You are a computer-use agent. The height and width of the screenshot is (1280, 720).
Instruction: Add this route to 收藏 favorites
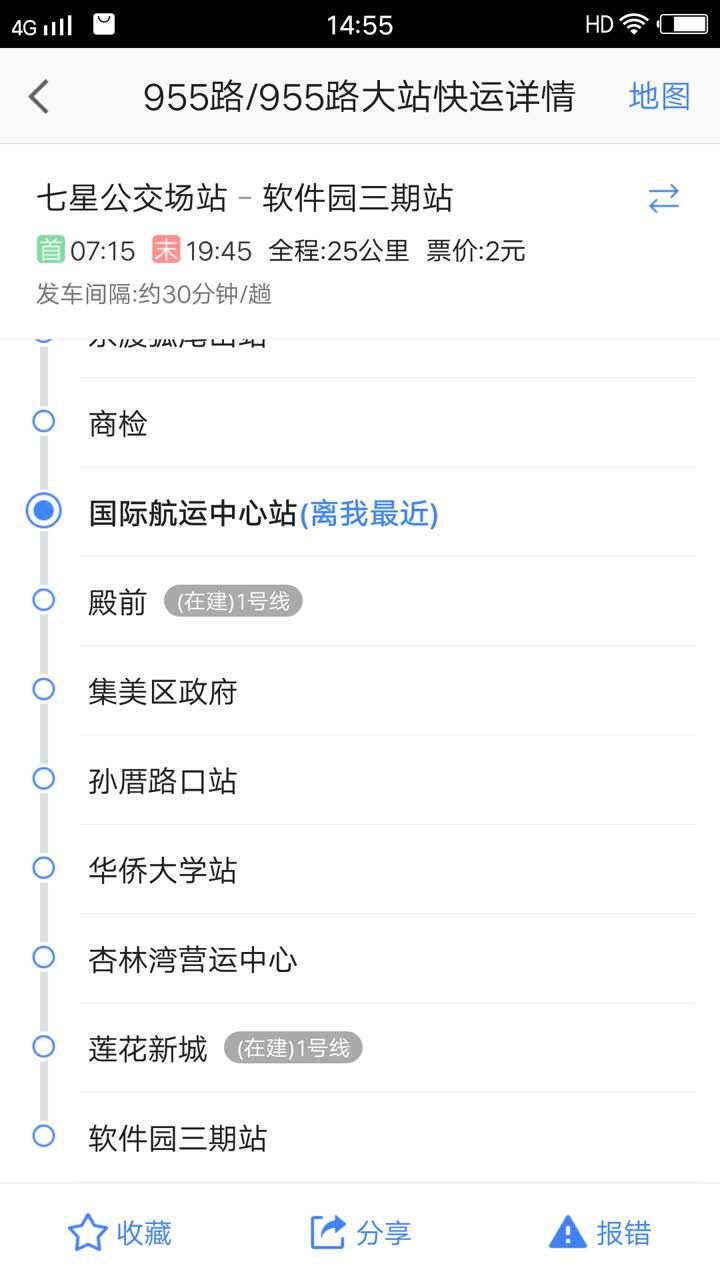tap(120, 1233)
